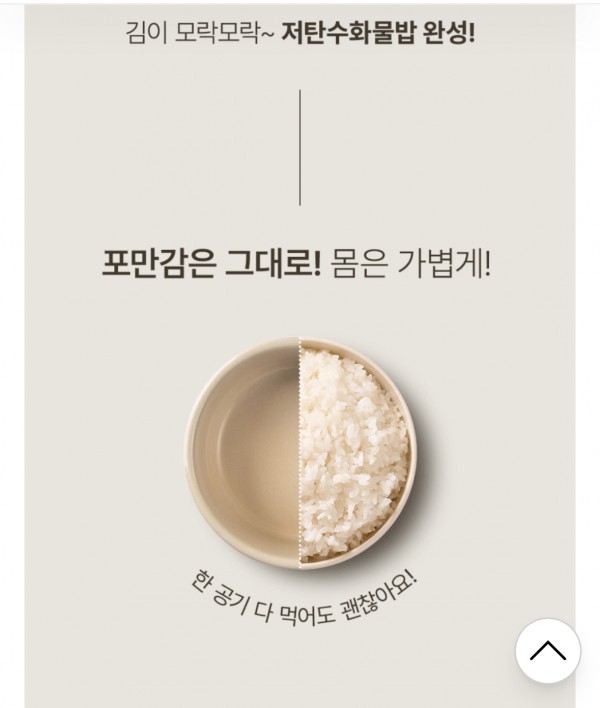This screenshot has width=600, height=708.
Task: Tap the scroll-to-top arrow button
Action: (x=547, y=651)
